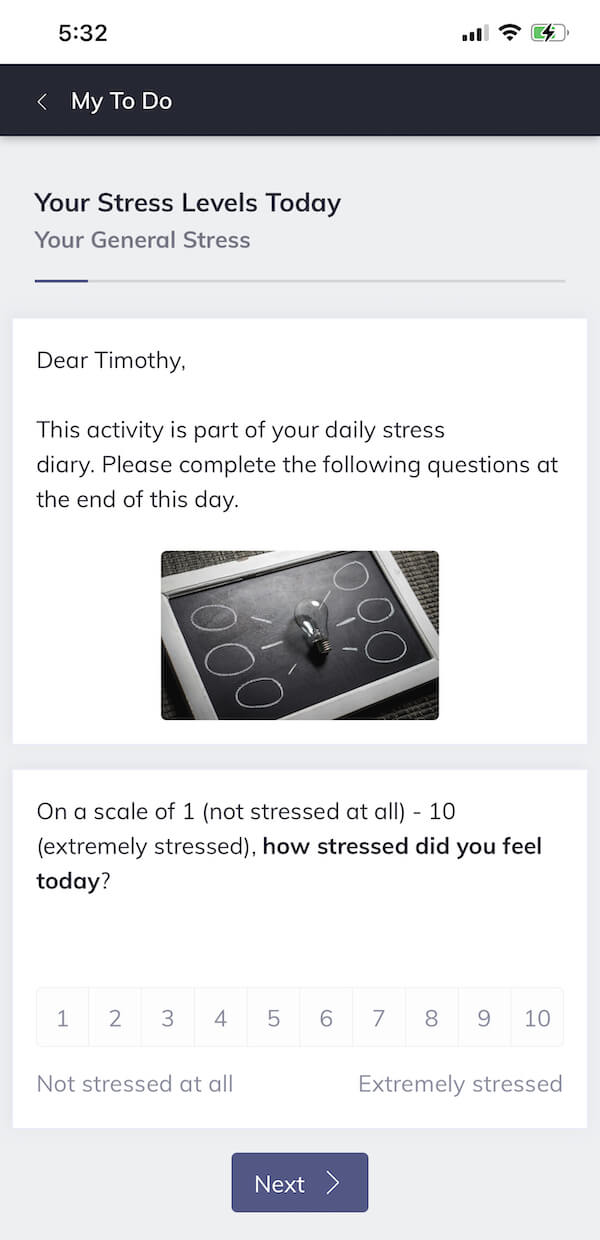600x1240 pixels.
Task: Mark stress level as 6
Action: pos(326,1018)
